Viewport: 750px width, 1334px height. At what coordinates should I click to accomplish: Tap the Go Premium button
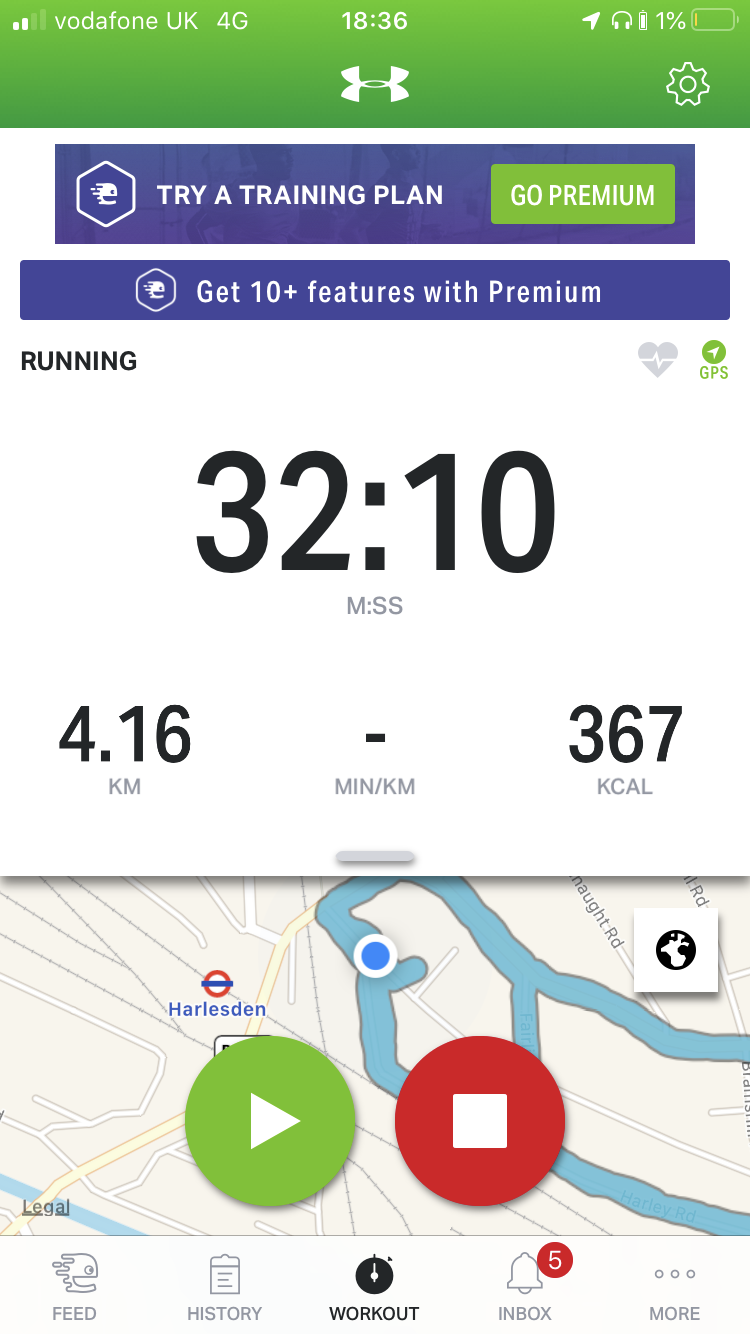tap(582, 195)
